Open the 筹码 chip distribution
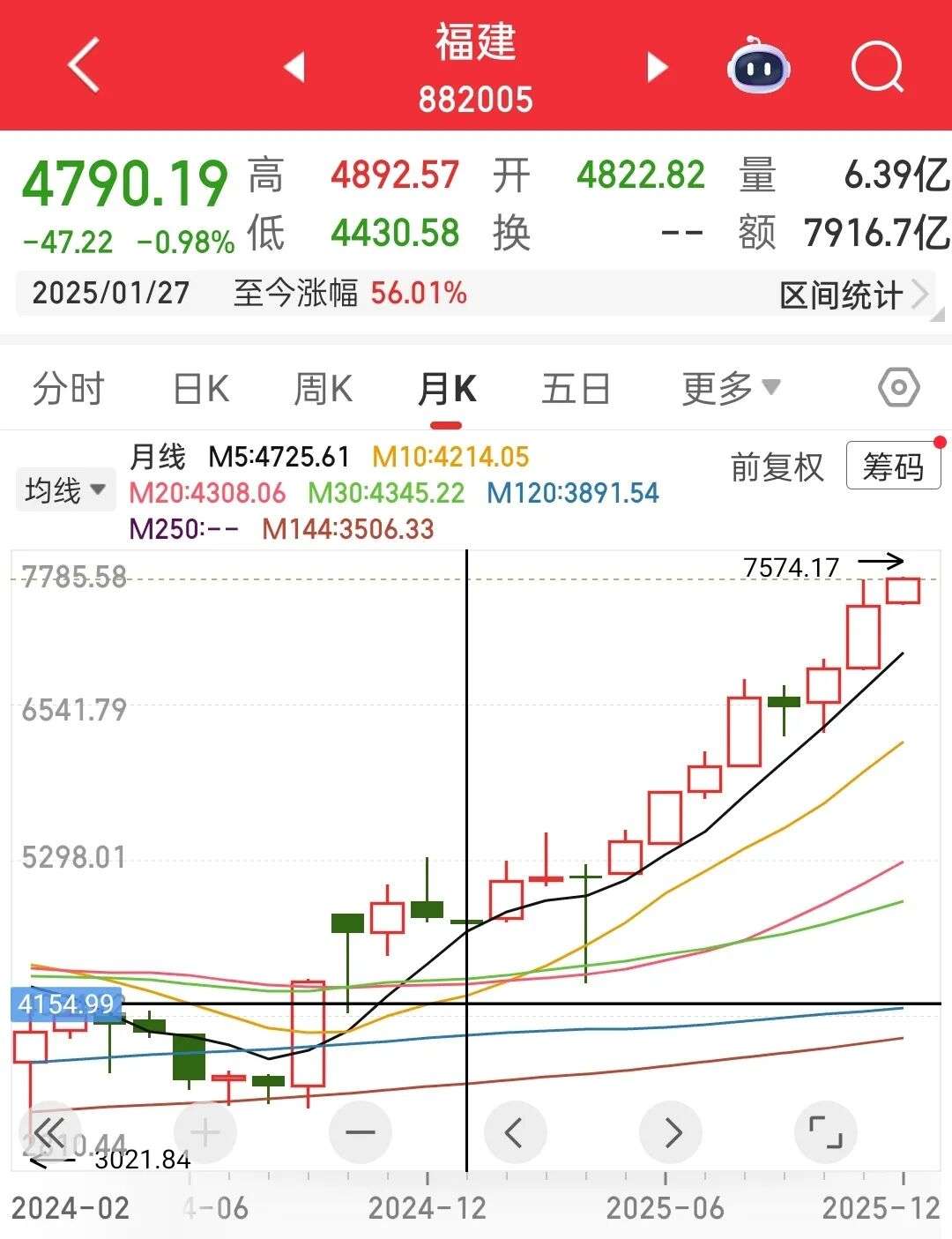The height and width of the screenshot is (1239, 952). (x=893, y=466)
